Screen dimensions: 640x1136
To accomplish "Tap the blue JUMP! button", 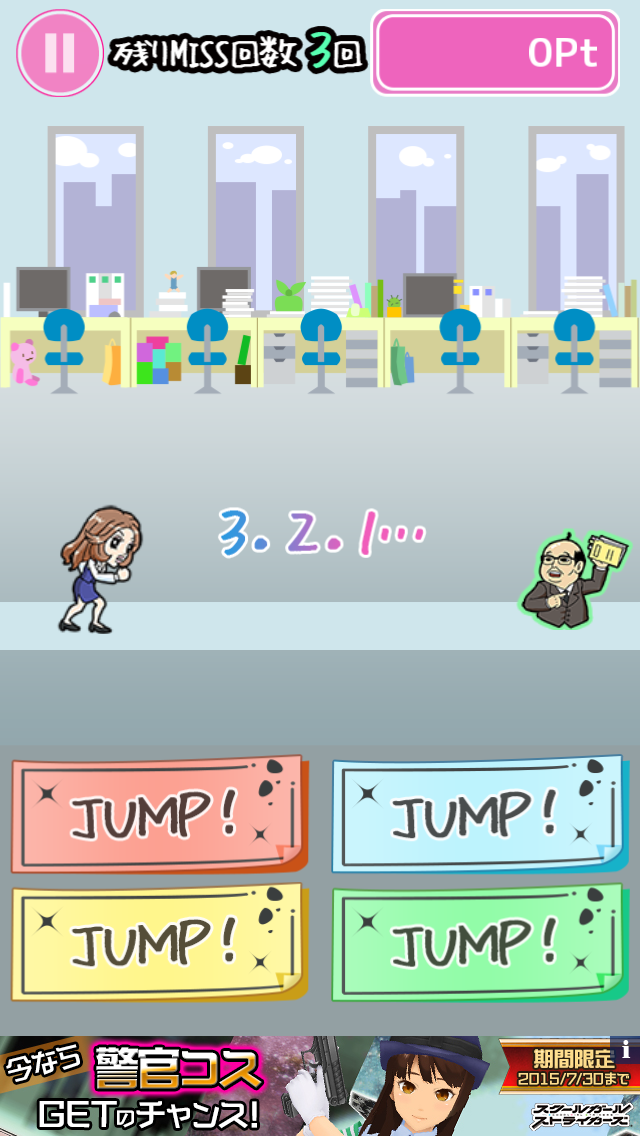I will [478, 813].
